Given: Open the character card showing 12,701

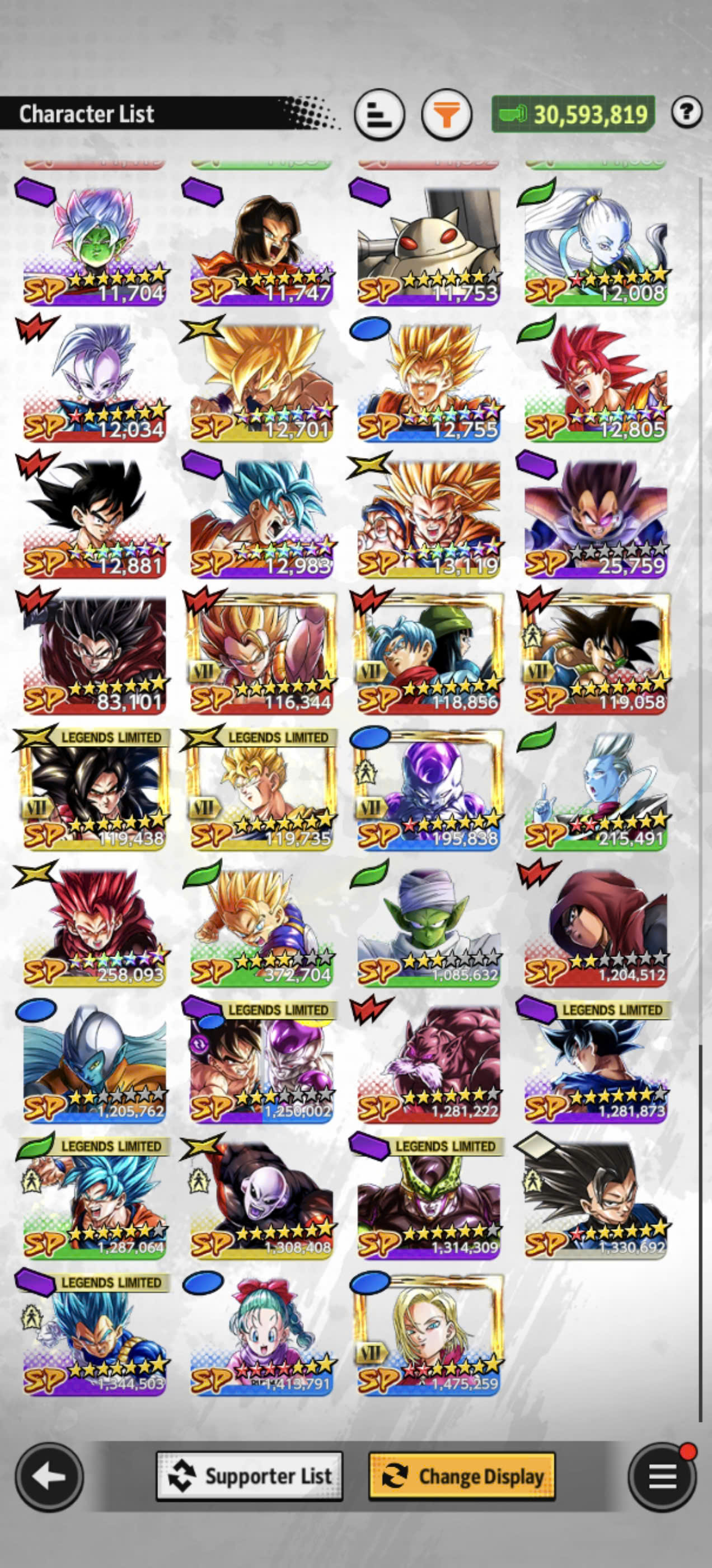Looking at the screenshot, I should coord(261,380).
